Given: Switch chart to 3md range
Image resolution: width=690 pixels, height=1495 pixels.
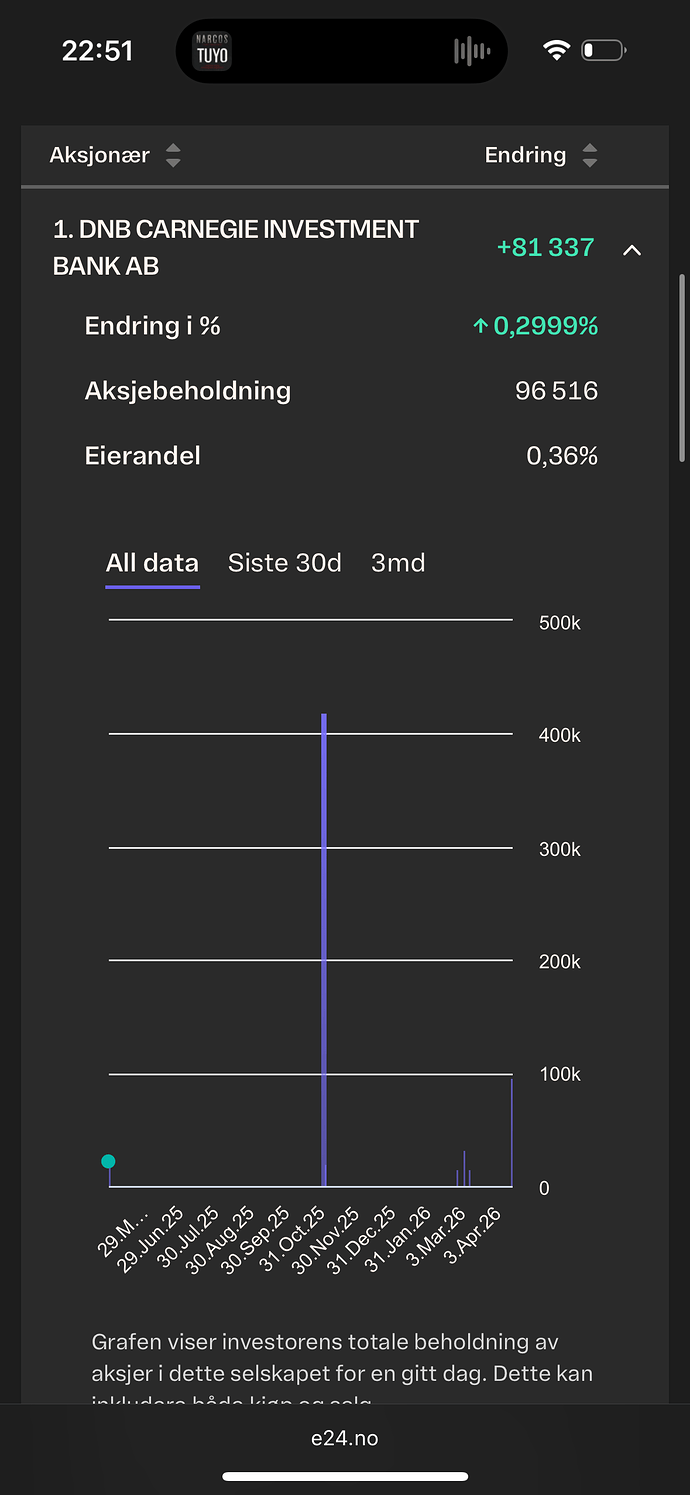Looking at the screenshot, I should tap(398, 563).
